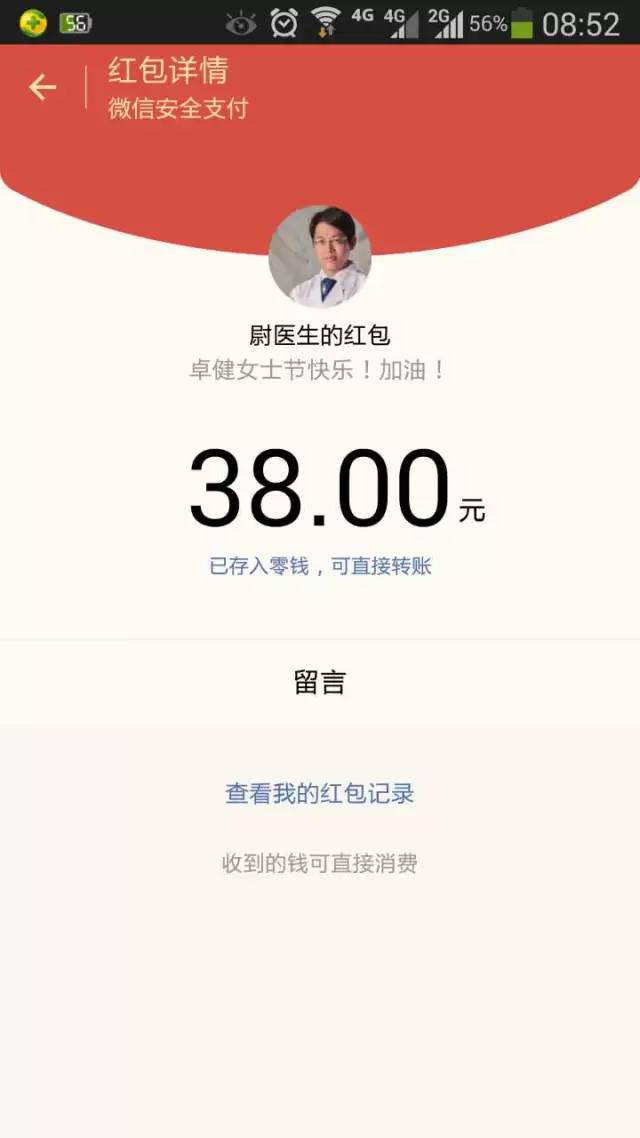
Task: Tap the 已存入零钱，可直接转账 link
Action: pos(320,566)
